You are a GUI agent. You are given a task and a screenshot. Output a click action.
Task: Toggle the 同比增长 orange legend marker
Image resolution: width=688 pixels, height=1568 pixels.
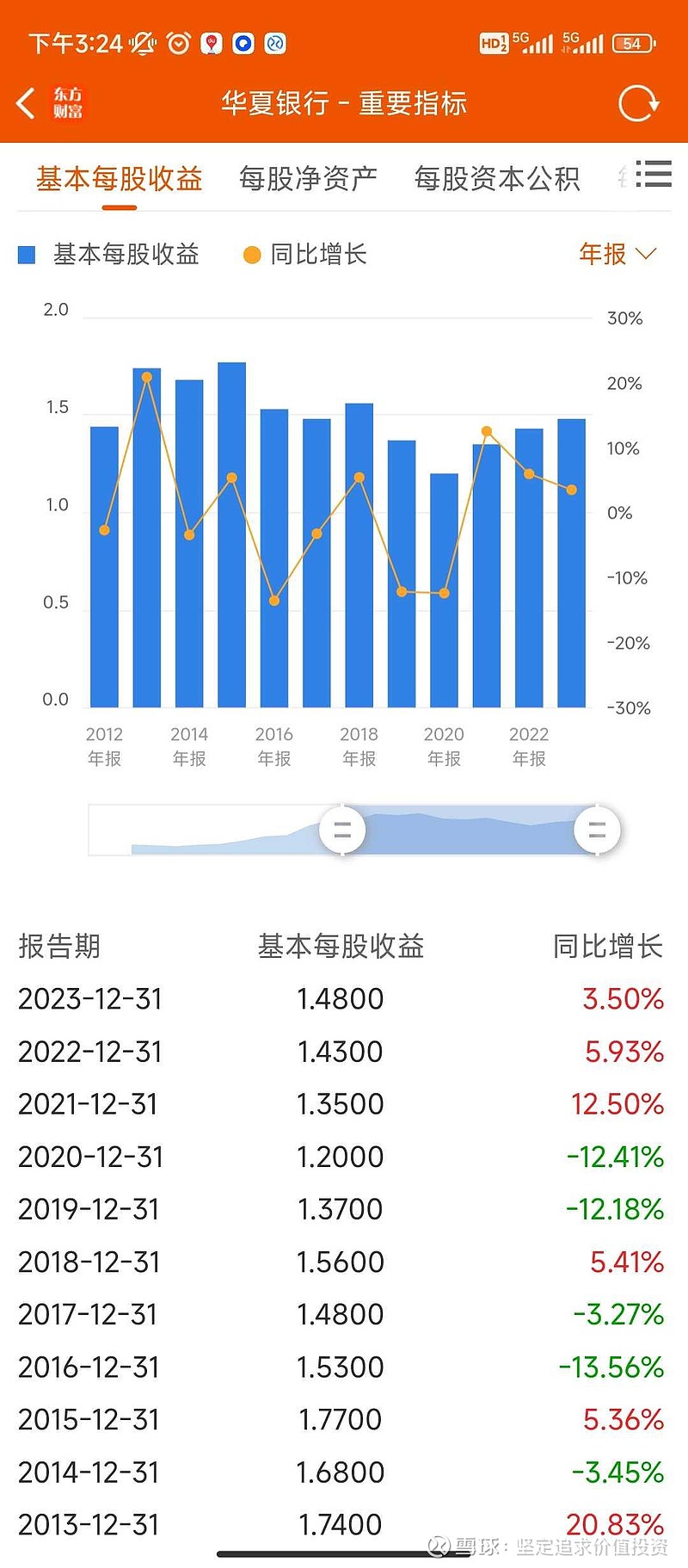point(251,255)
